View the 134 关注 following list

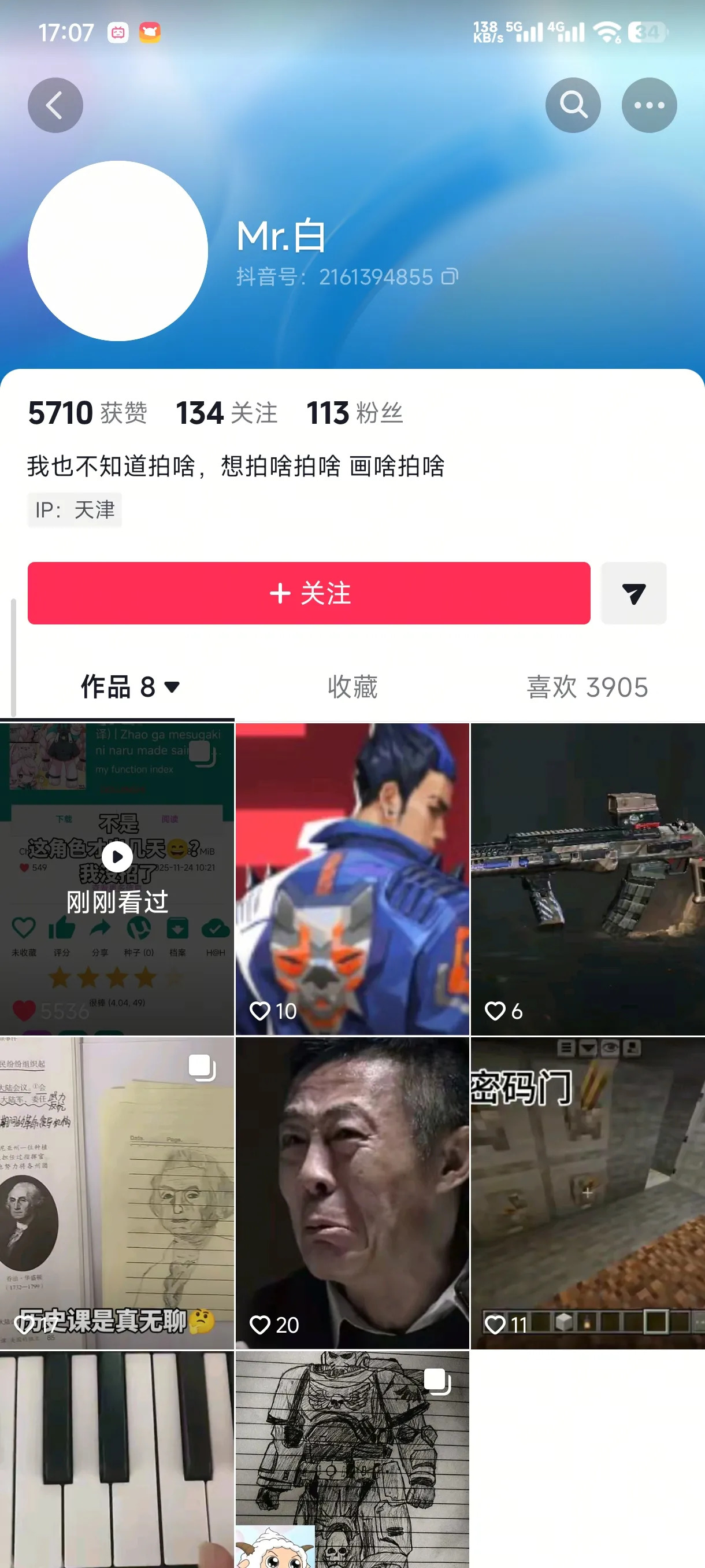tap(227, 413)
